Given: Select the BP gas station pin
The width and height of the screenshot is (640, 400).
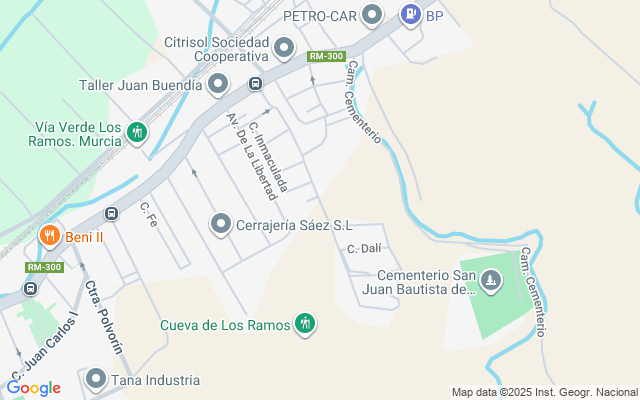Looking at the screenshot, I should [x=409, y=15].
